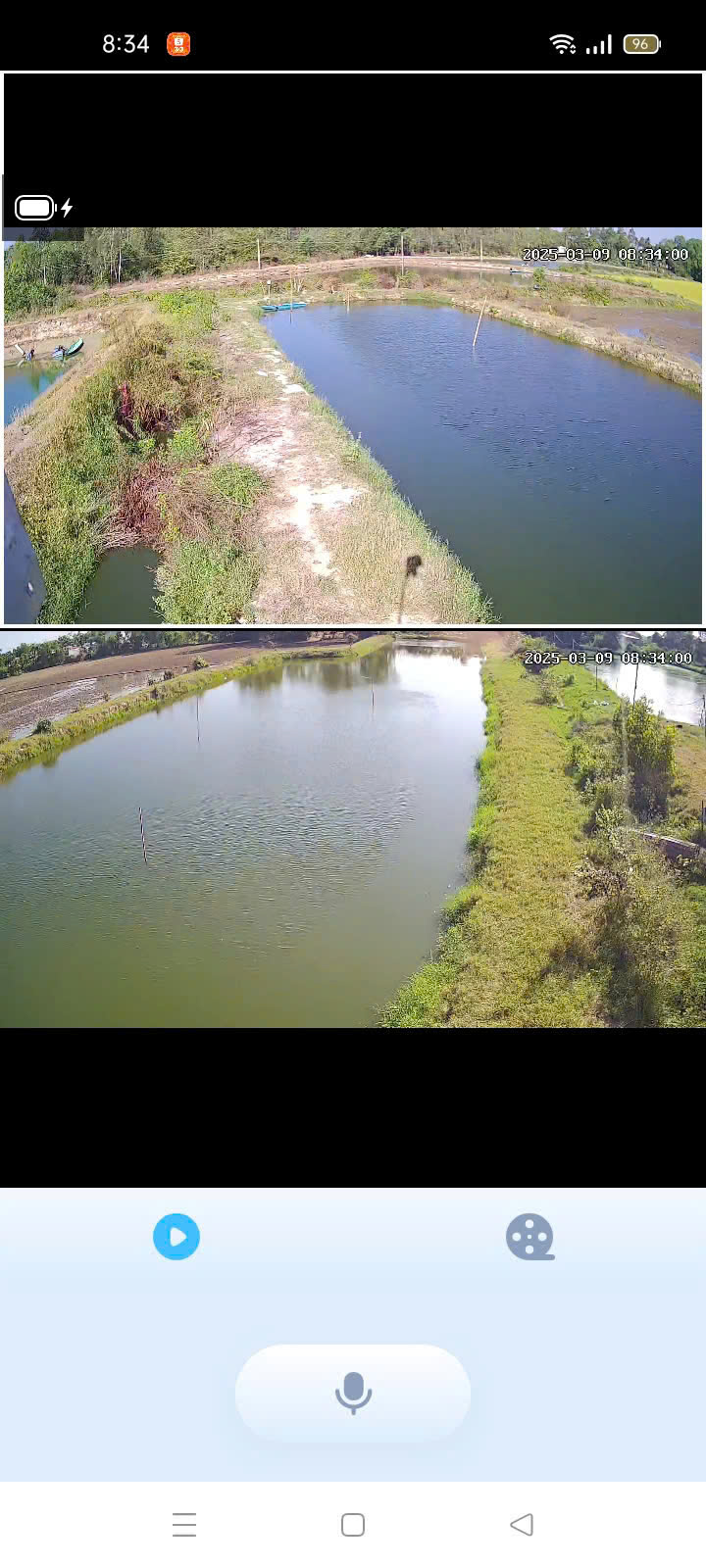Select the lower camera feed

353,829
